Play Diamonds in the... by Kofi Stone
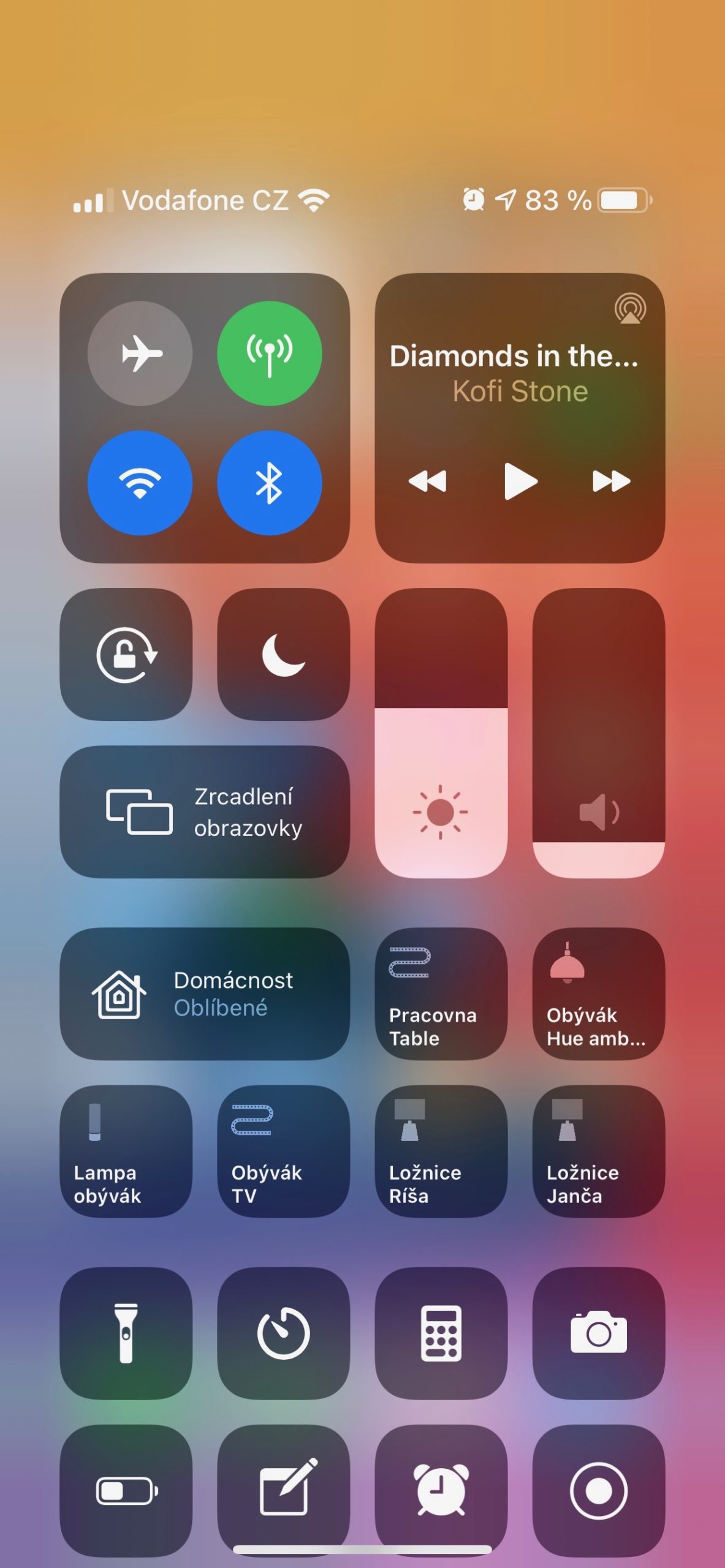 (x=520, y=481)
